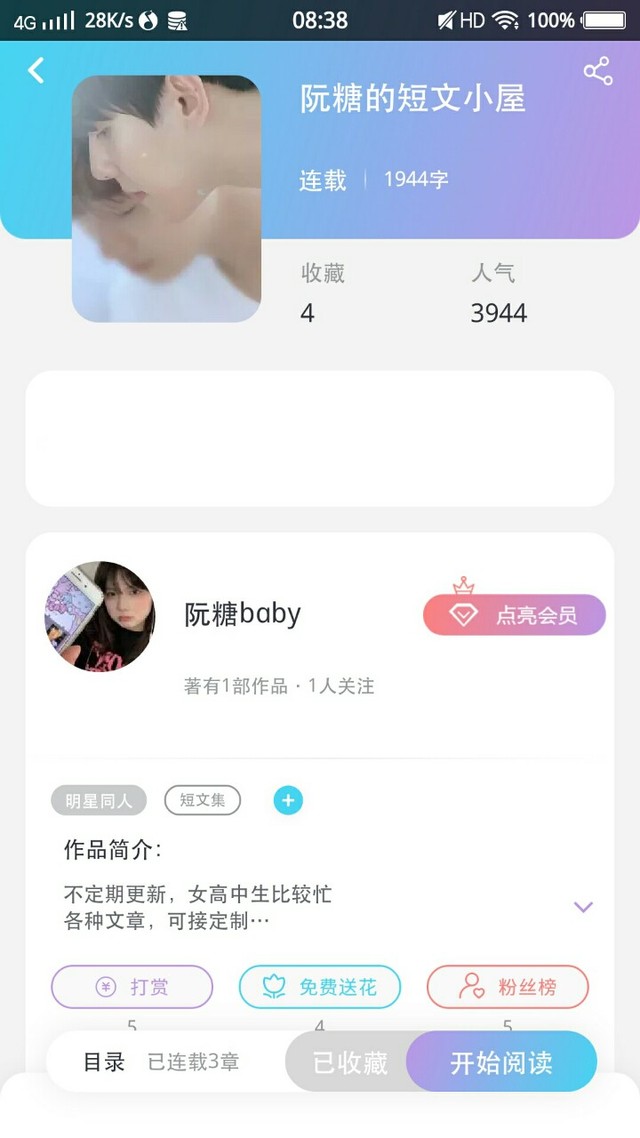Toggle the 已收藏 bookmark button
The height and width of the screenshot is (1138, 640).
pos(348,1062)
